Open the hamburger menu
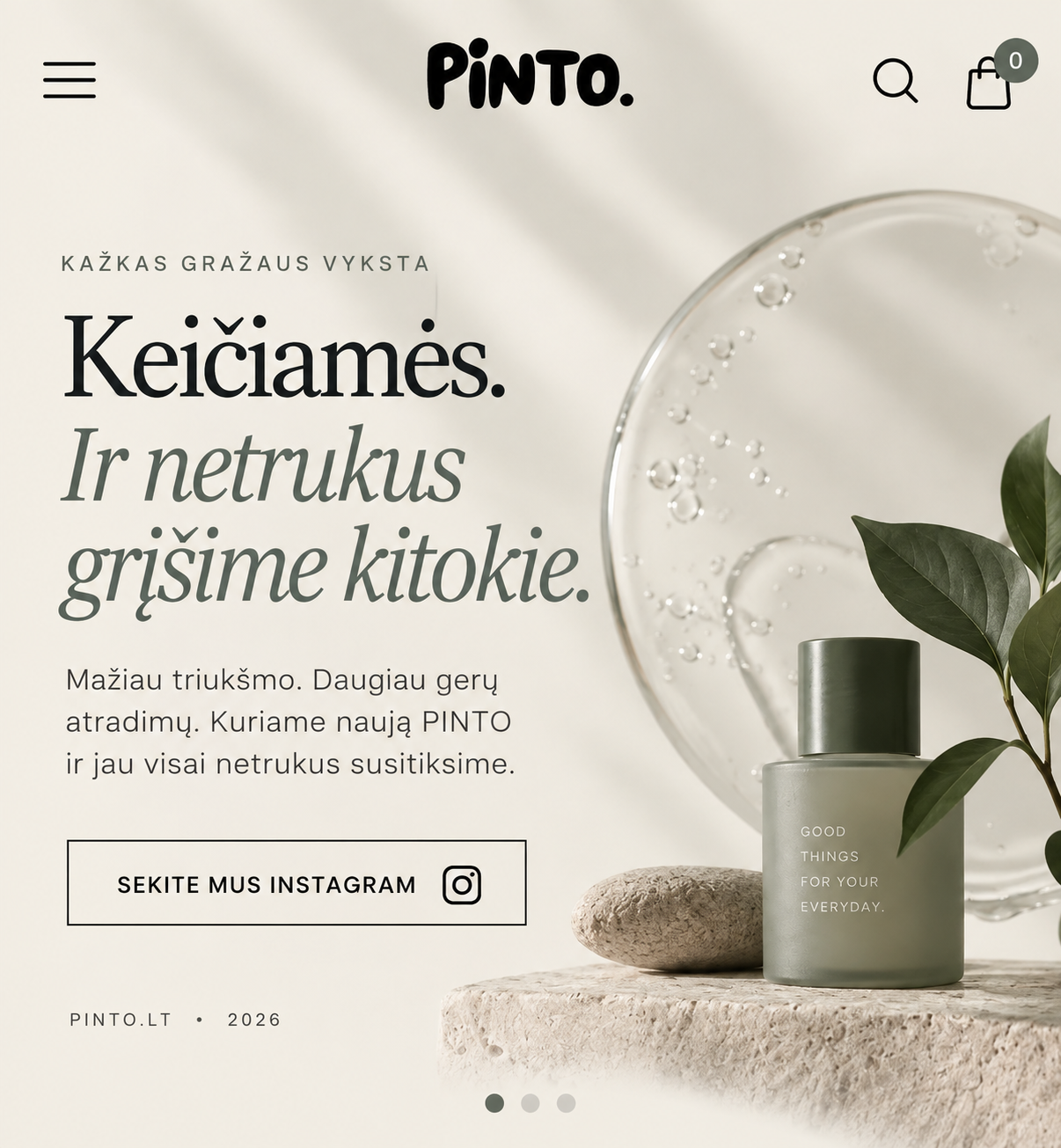The width and height of the screenshot is (1061, 1148). 70,80
